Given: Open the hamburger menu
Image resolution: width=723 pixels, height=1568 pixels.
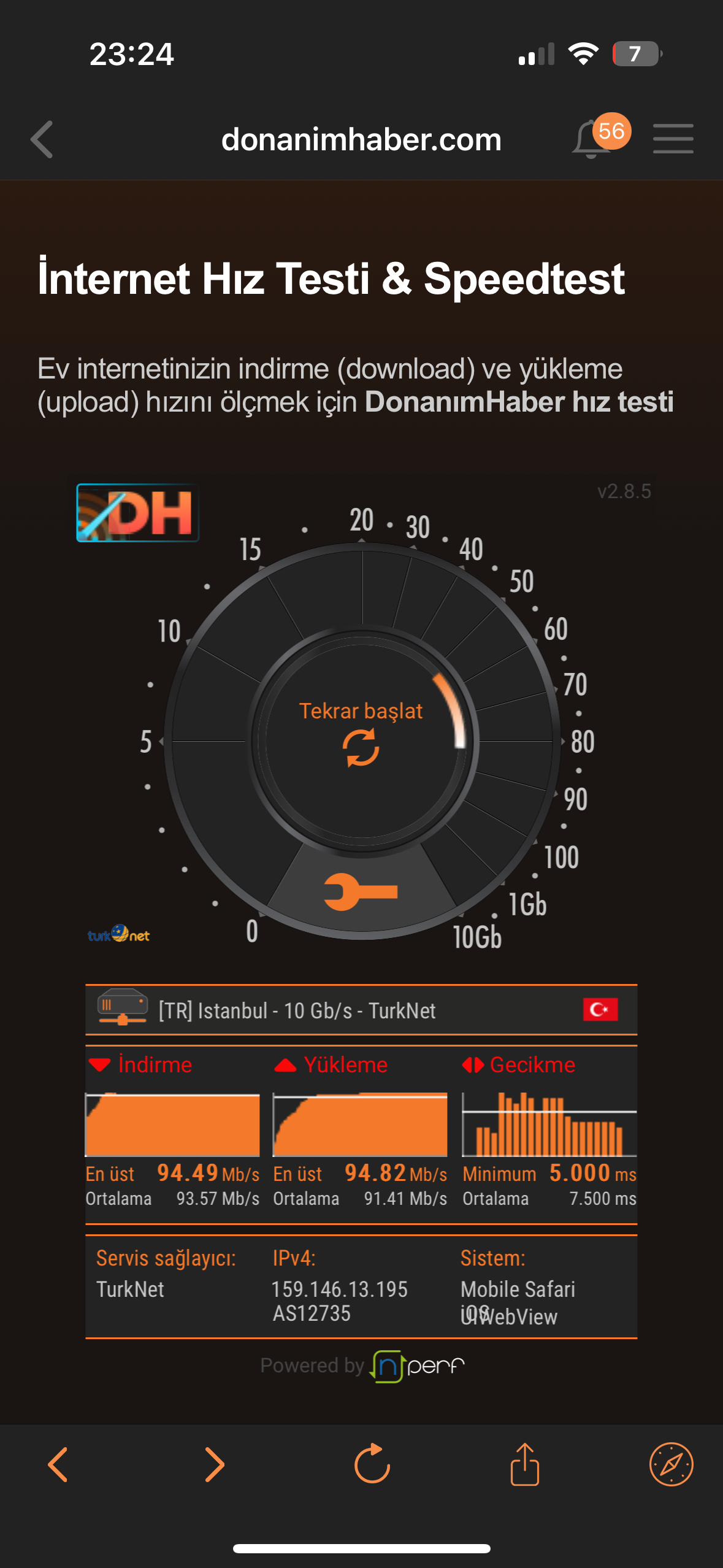Looking at the screenshot, I should 673,139.
